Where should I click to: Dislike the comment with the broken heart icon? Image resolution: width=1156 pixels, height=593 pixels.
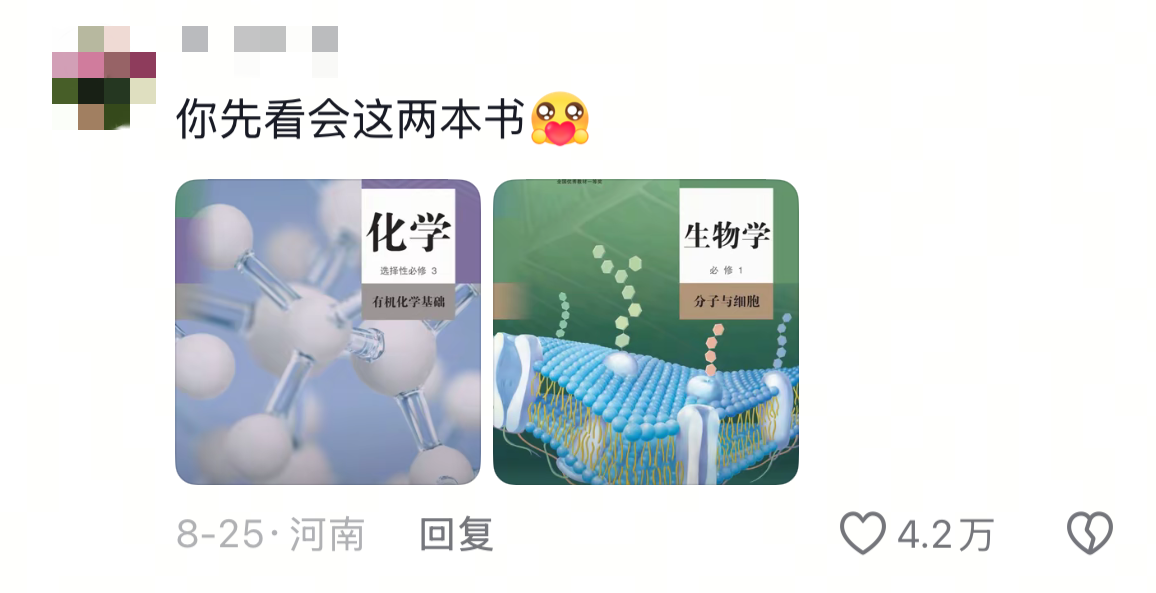(1090, 534)
